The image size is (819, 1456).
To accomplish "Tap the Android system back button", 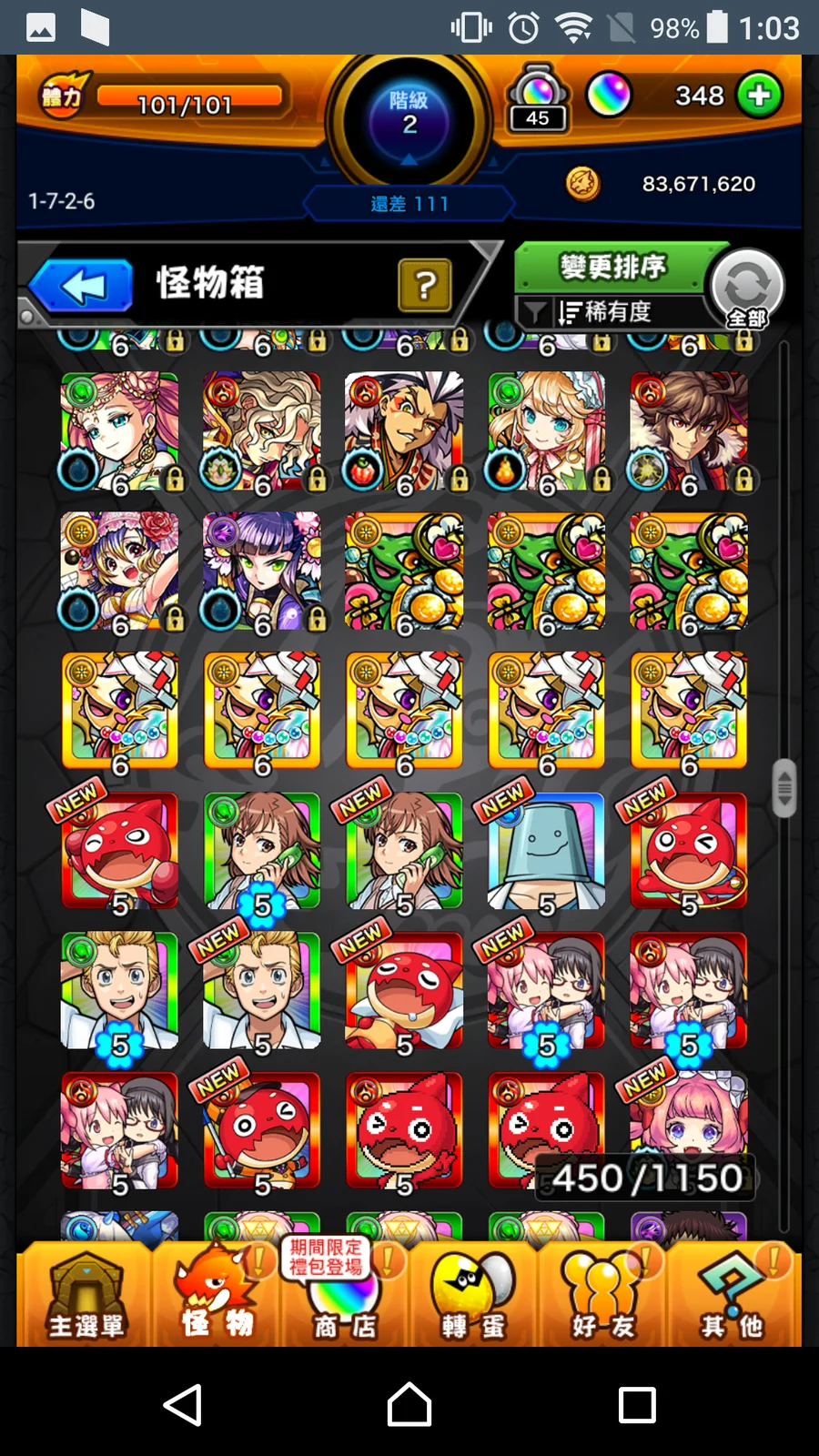I will point(183,1404).
